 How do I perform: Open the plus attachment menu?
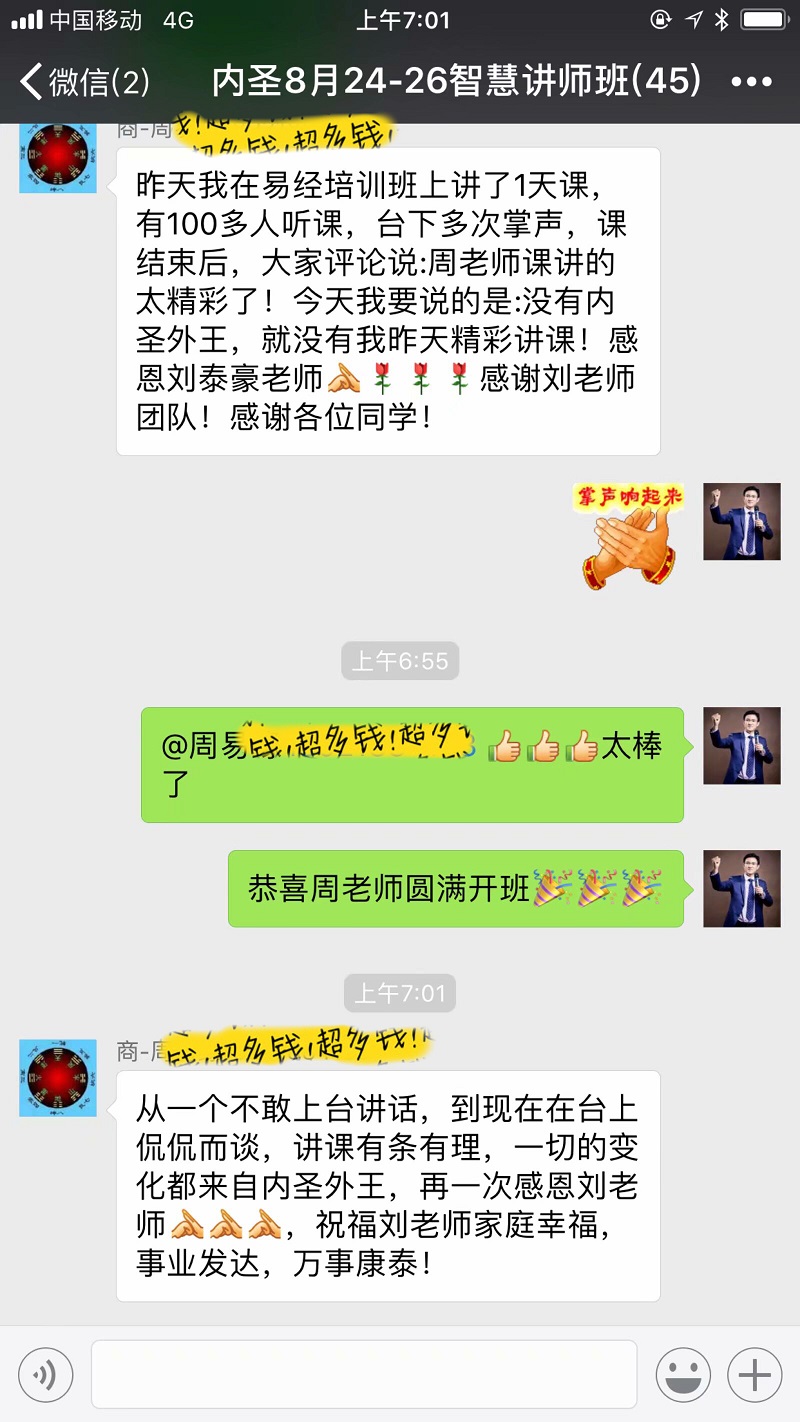coord(755,1376)
